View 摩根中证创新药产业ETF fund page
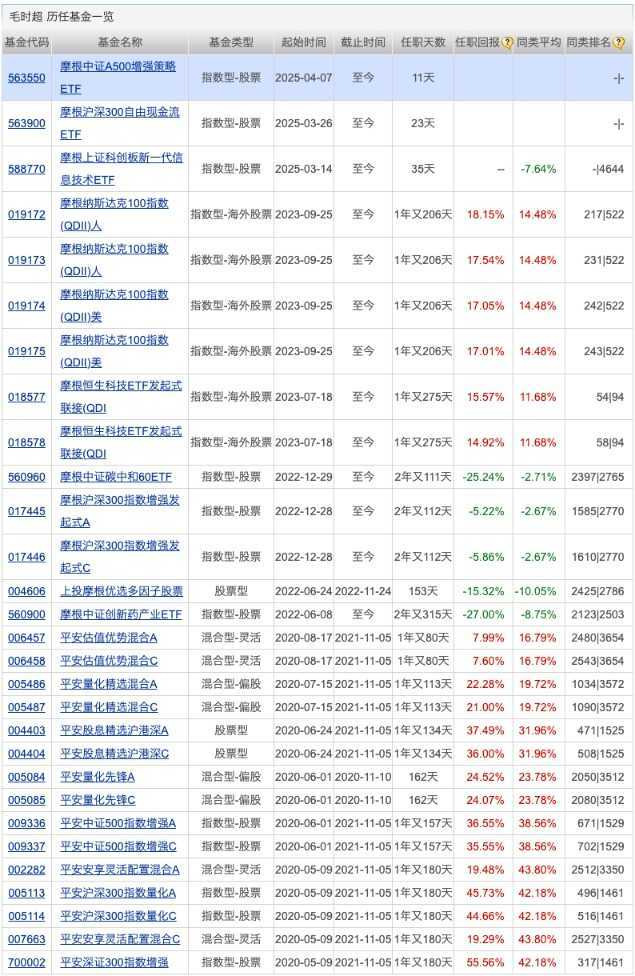Viewport: 635px width, 976px height. coord(121,614)
